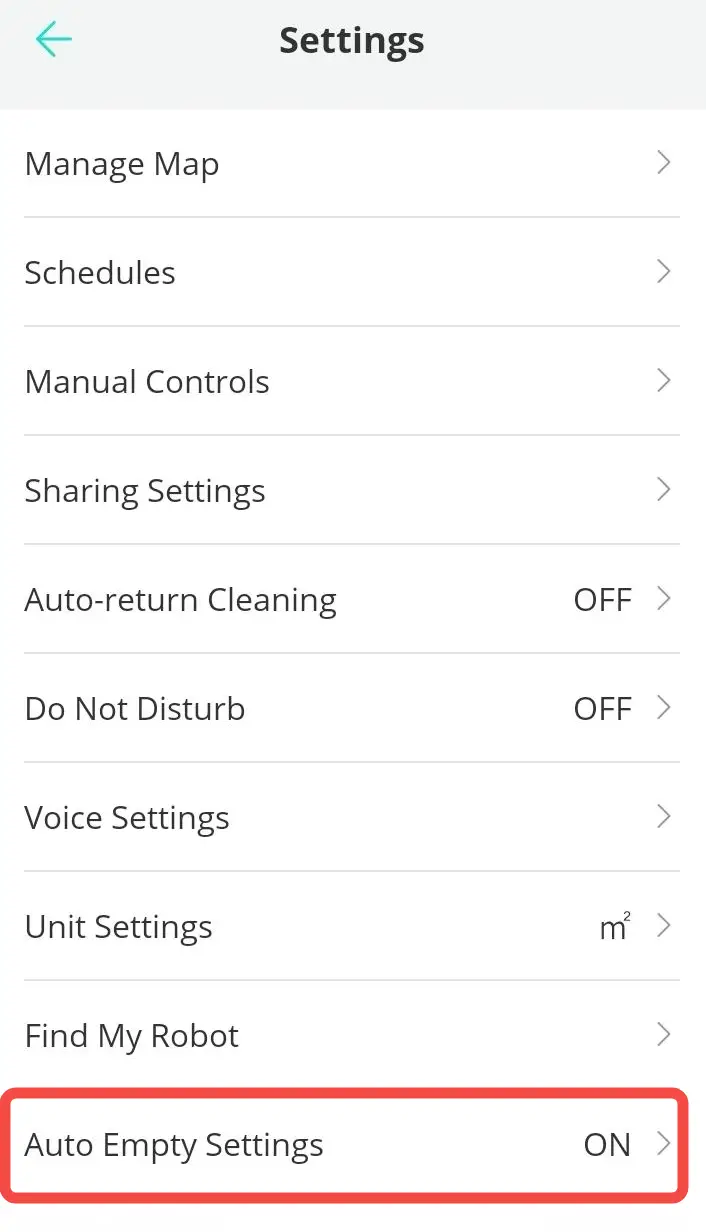This screenshot has width=706, height=1232.
Task: Open Sharing Settings
Action: (x=350, y=491)
